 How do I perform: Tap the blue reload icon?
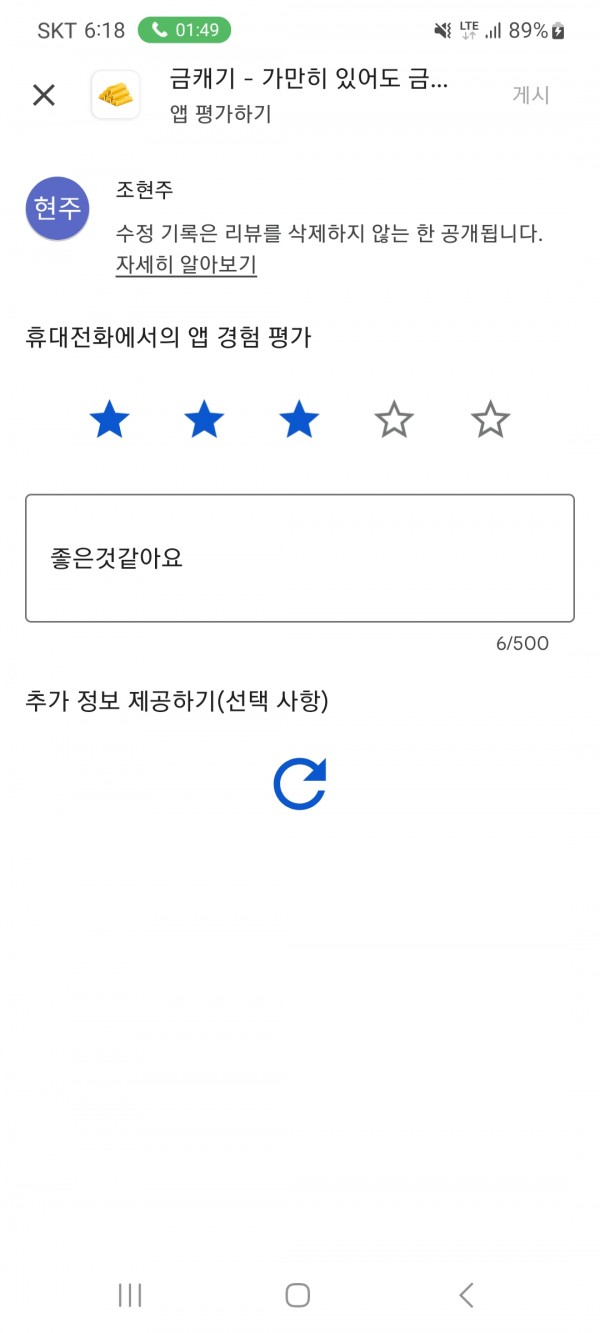tap(300, 783)
